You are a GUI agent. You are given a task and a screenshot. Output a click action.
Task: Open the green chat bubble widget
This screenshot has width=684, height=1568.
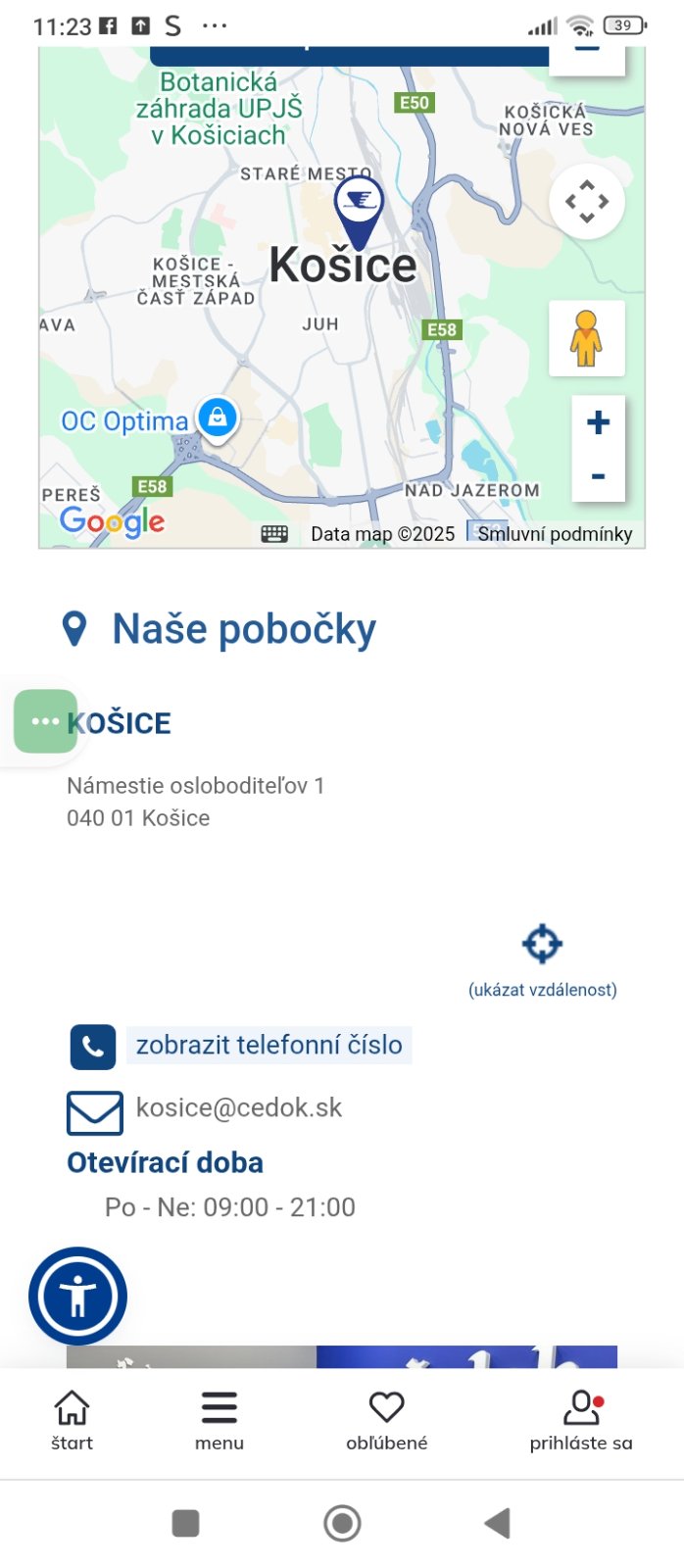pos(45,721)
